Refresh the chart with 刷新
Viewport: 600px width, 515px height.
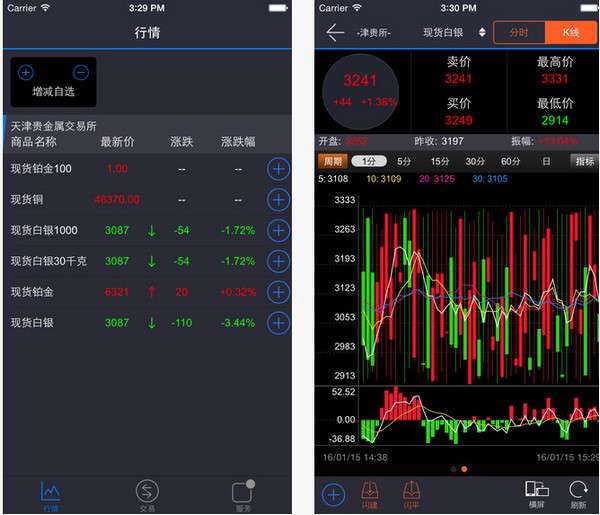(x=578, y=493)
